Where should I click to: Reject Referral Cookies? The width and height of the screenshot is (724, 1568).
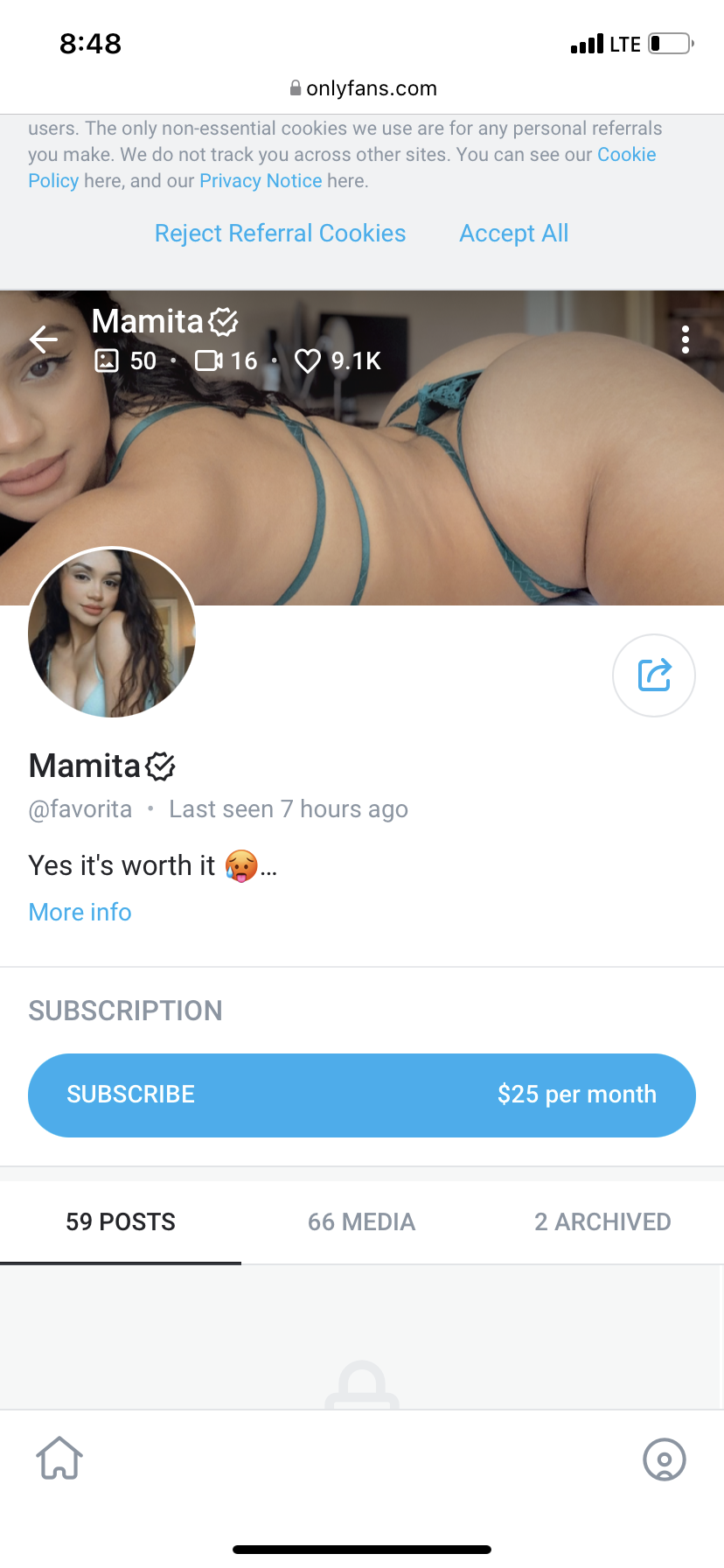pos(280,234)
